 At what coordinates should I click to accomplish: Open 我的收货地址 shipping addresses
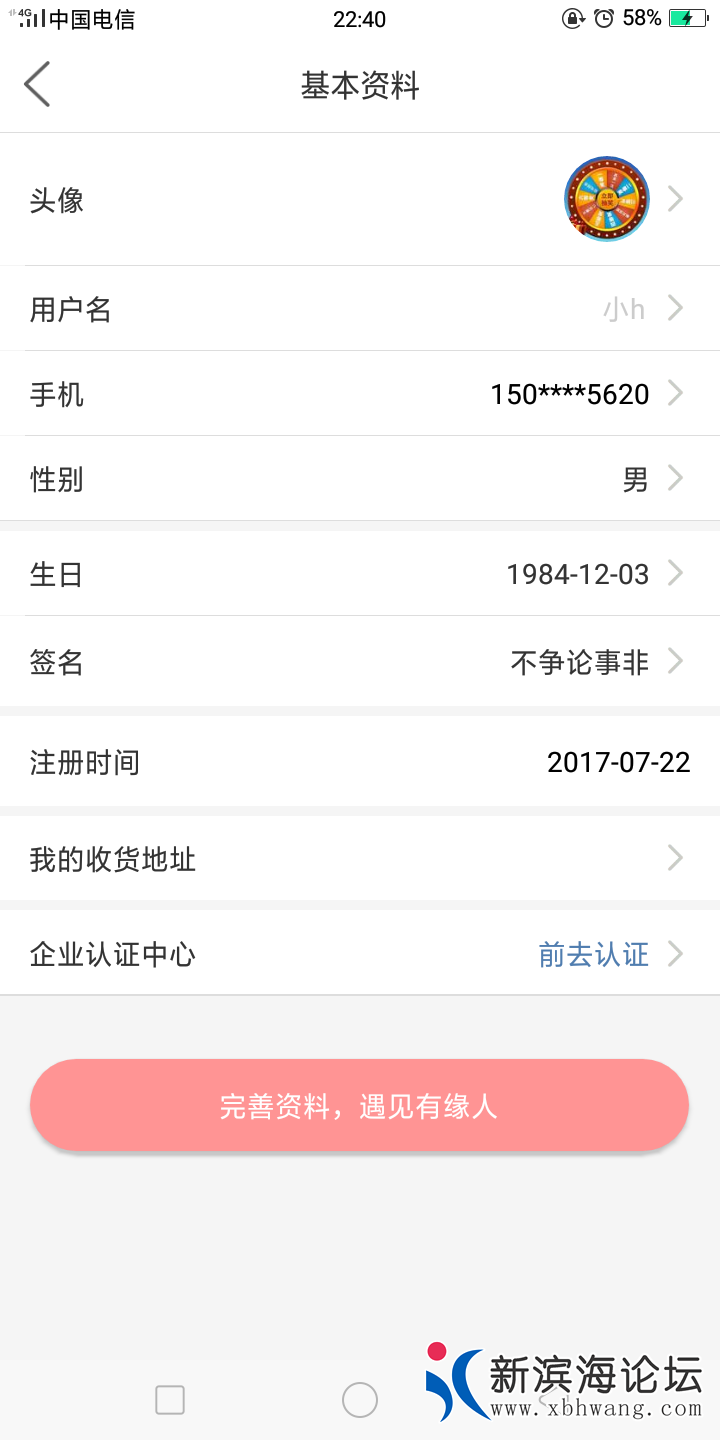point(360,859)
